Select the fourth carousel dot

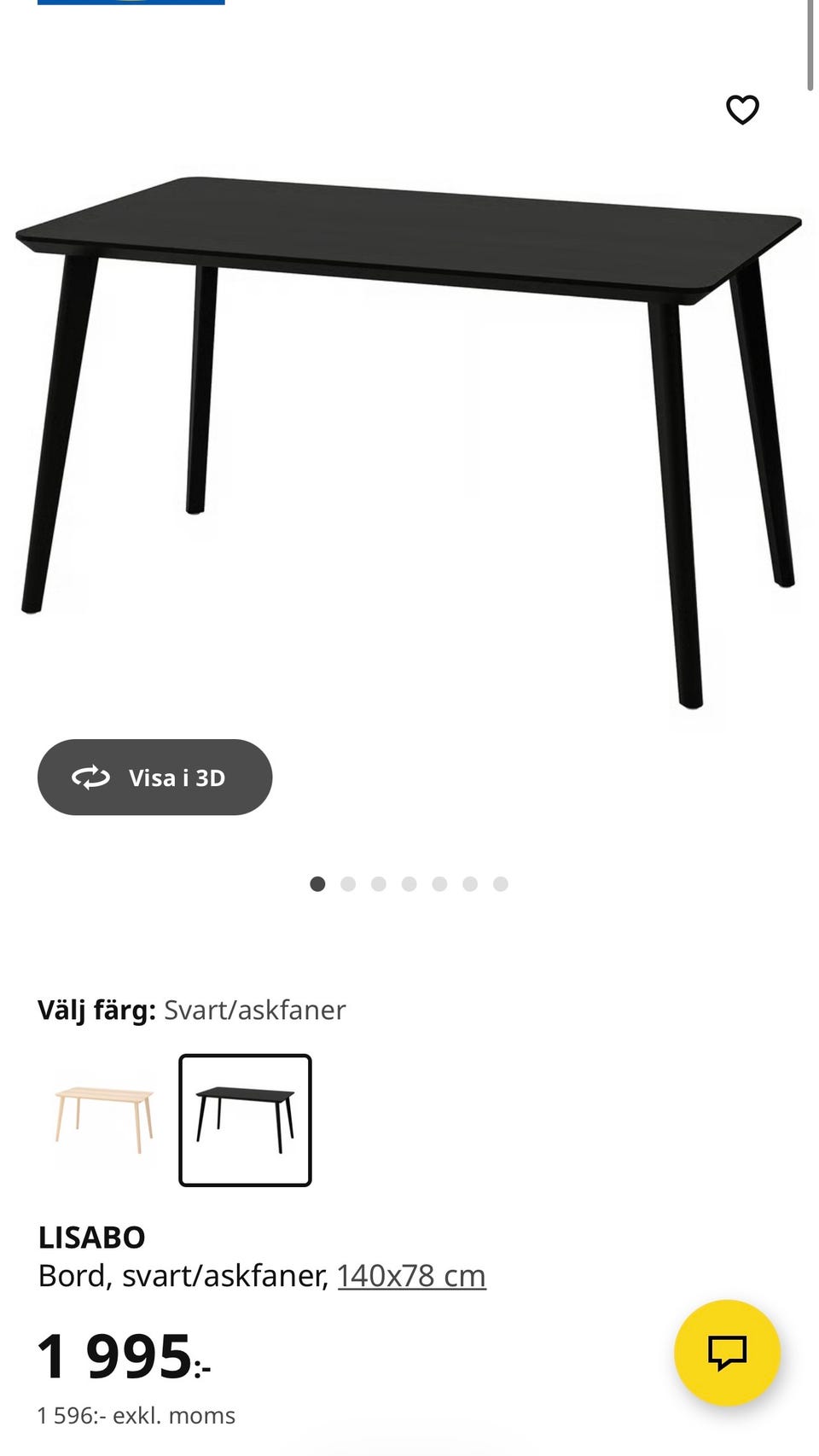[409, 883]
